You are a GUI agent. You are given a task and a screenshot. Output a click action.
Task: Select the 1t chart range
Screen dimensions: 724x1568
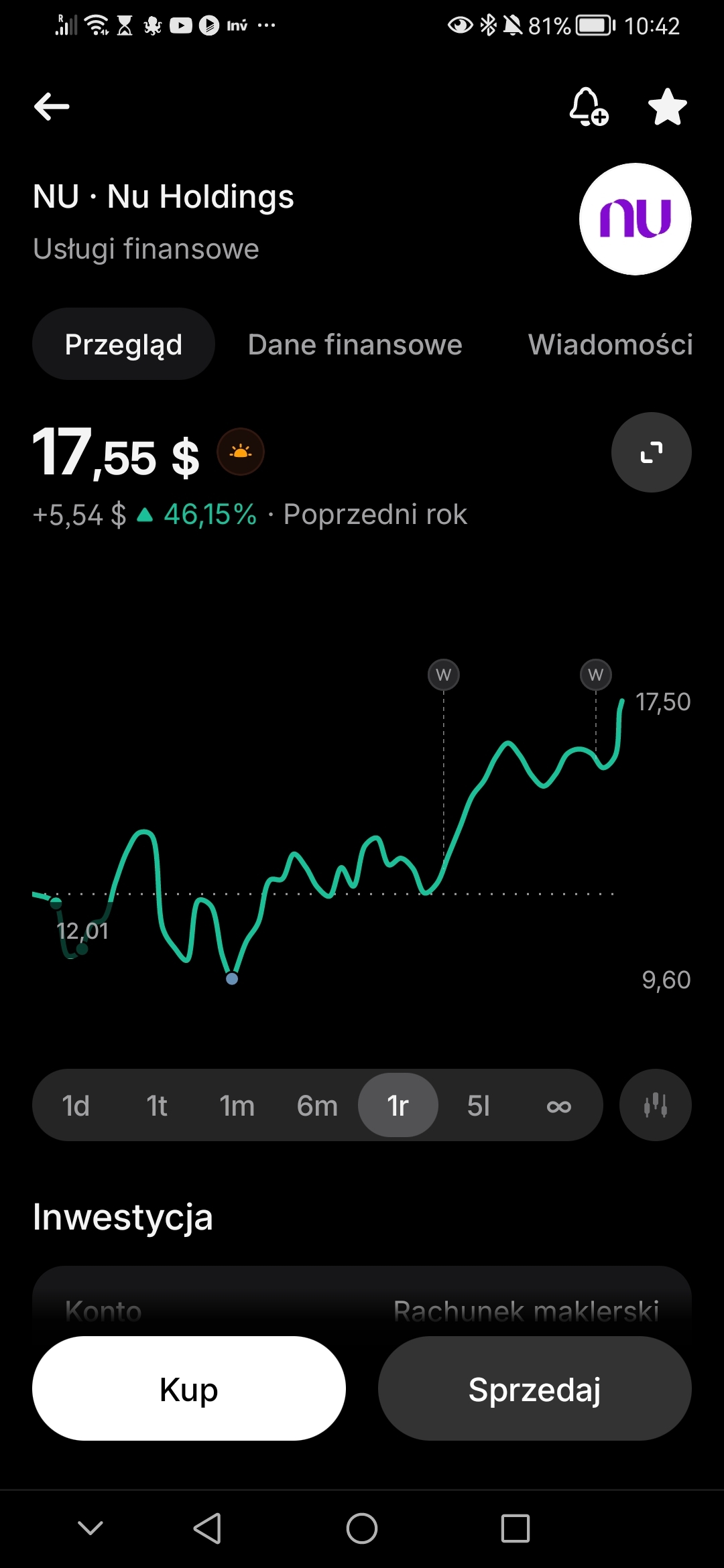157,1106
